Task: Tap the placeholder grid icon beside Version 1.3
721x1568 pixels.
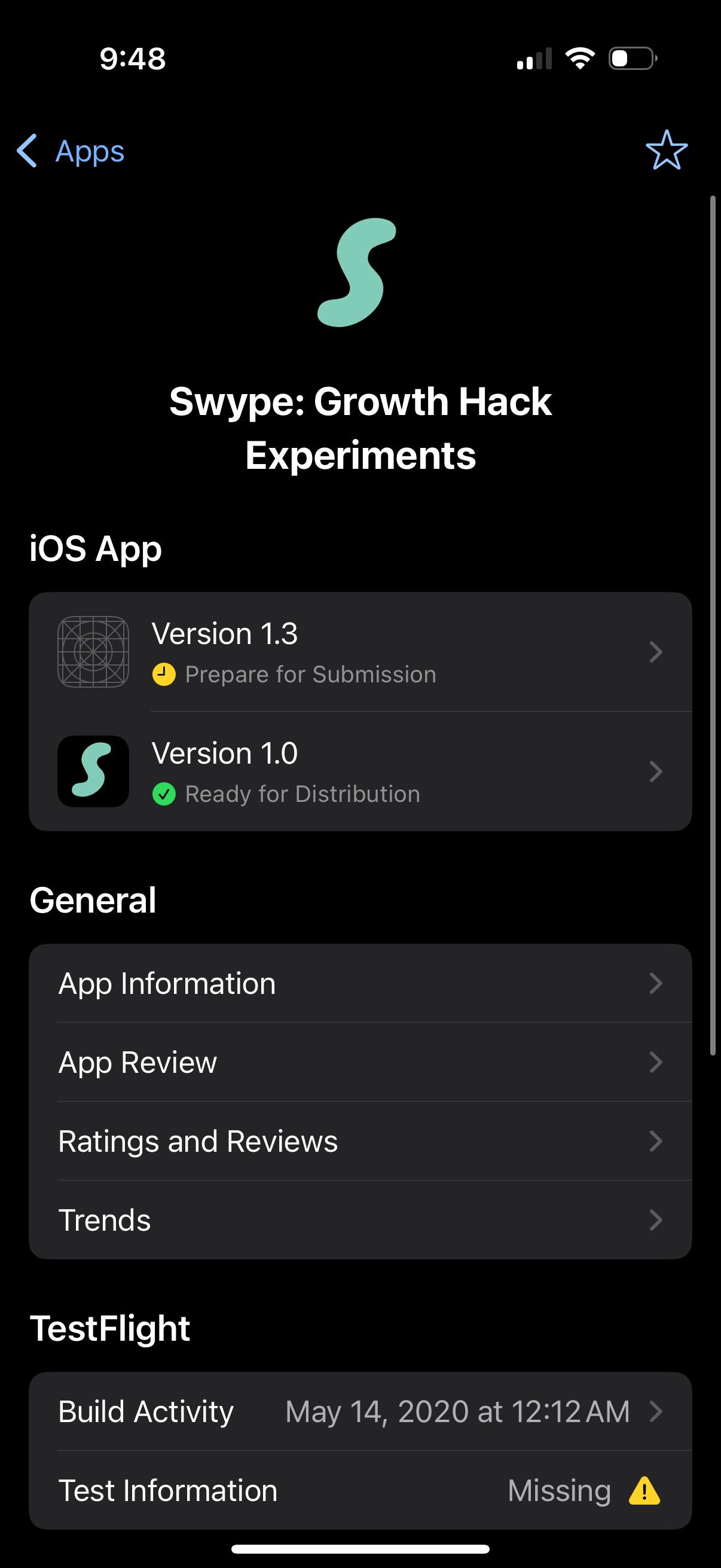Action: [93, 652]
